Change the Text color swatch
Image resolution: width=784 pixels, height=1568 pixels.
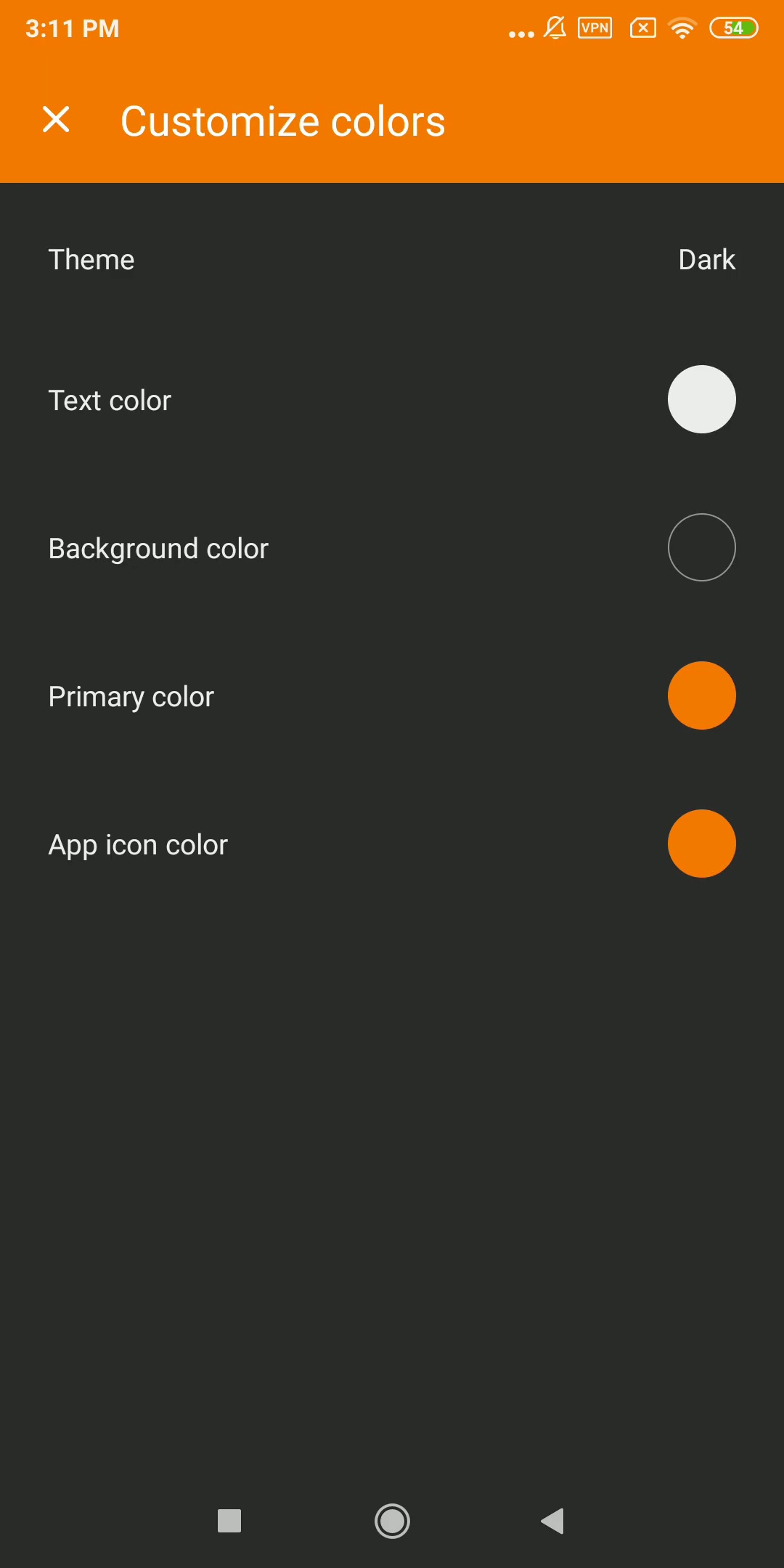701,399
